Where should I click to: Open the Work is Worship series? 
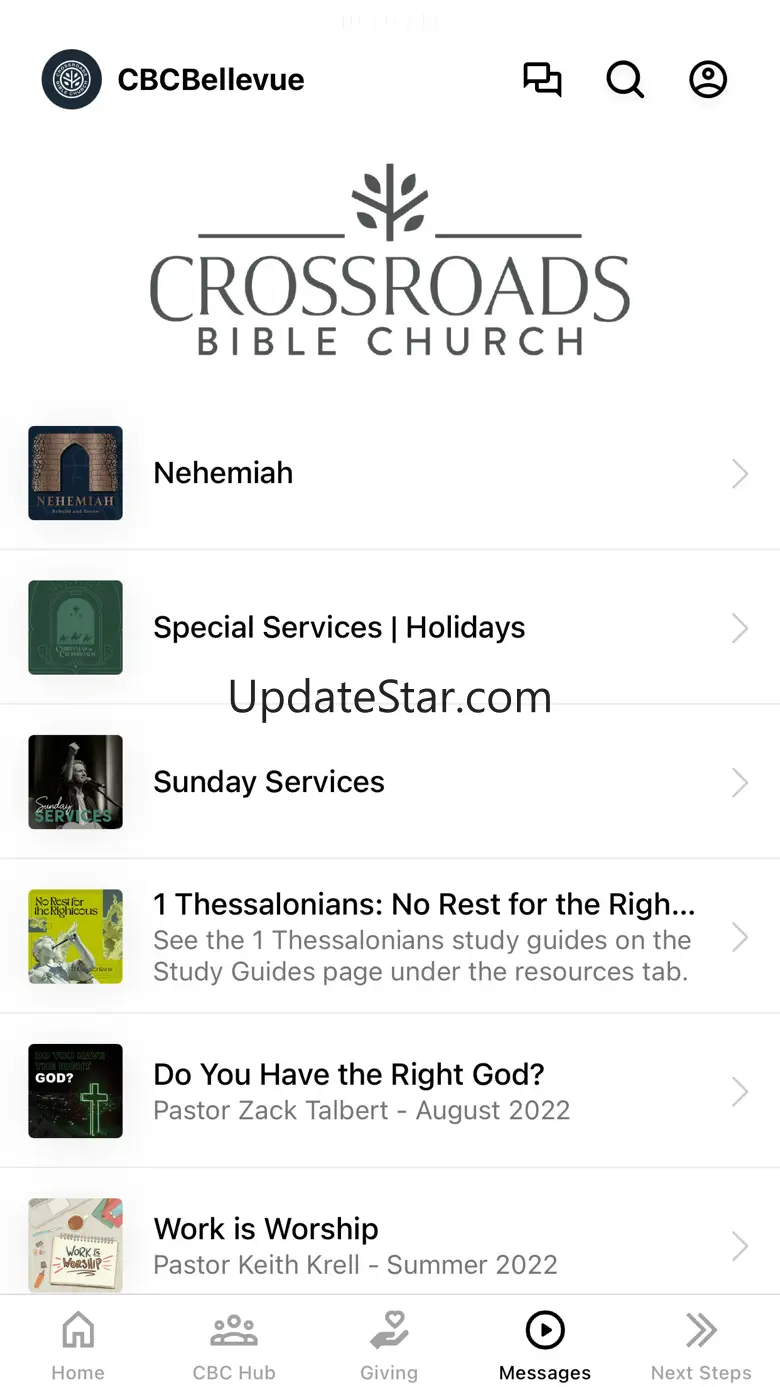(x=390, y=1245)
